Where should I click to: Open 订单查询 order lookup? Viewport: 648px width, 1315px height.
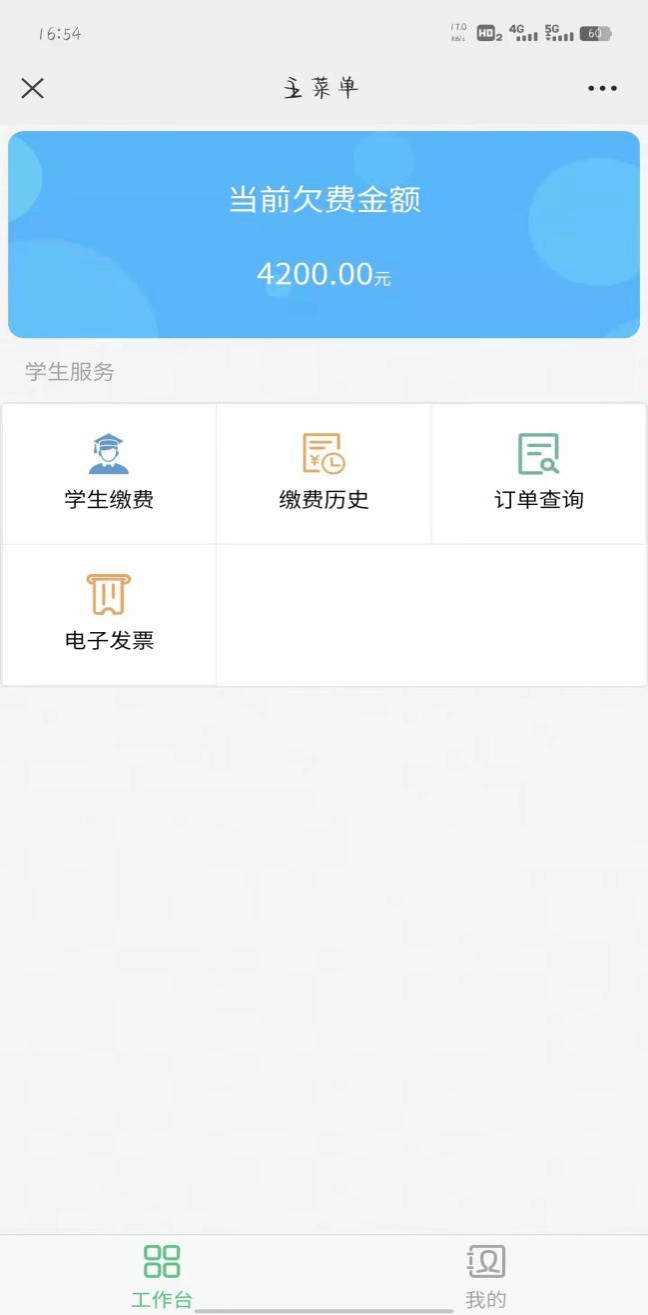tap(539, 474)
